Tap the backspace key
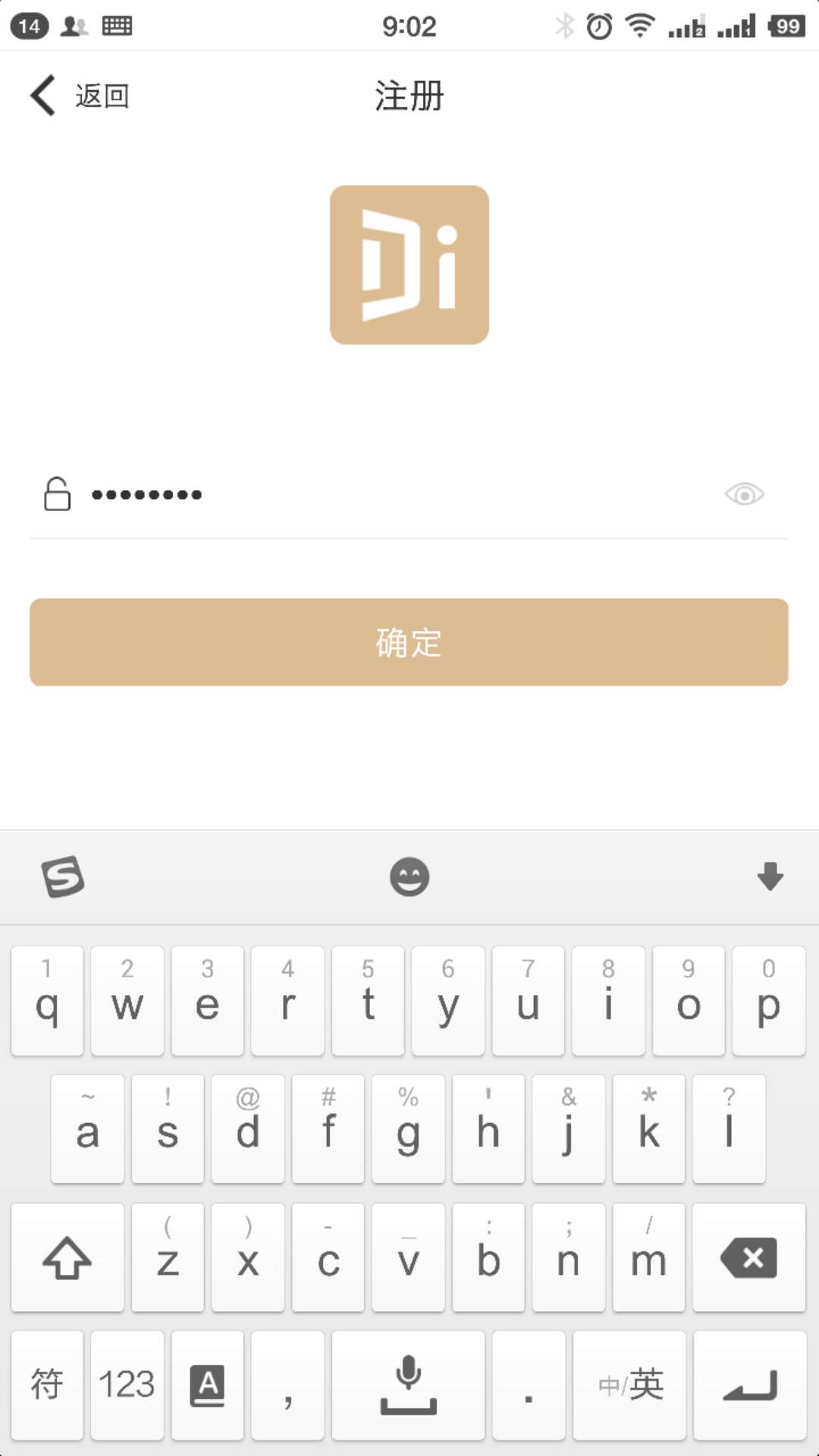Viewport: 819px width, 1456px height. pyautogui.click(x=748, y=1257)
